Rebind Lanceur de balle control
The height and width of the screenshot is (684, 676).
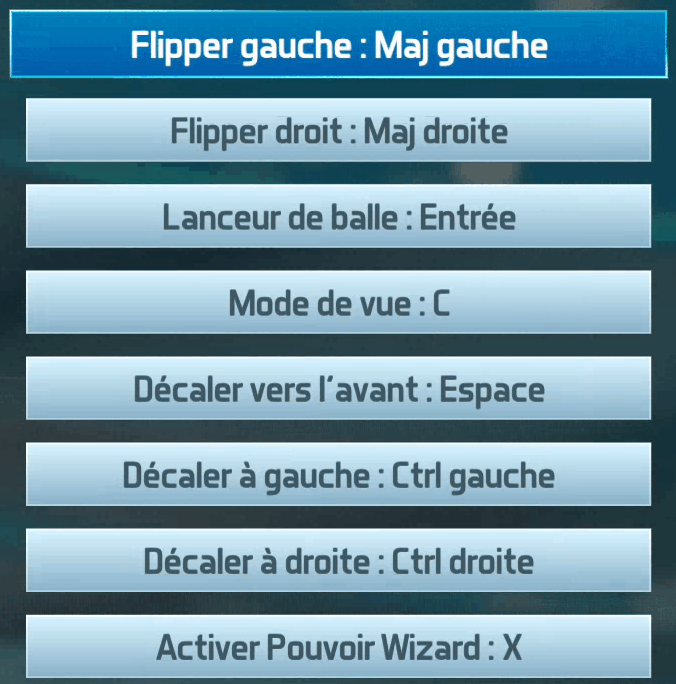click(x=338, y=216)
